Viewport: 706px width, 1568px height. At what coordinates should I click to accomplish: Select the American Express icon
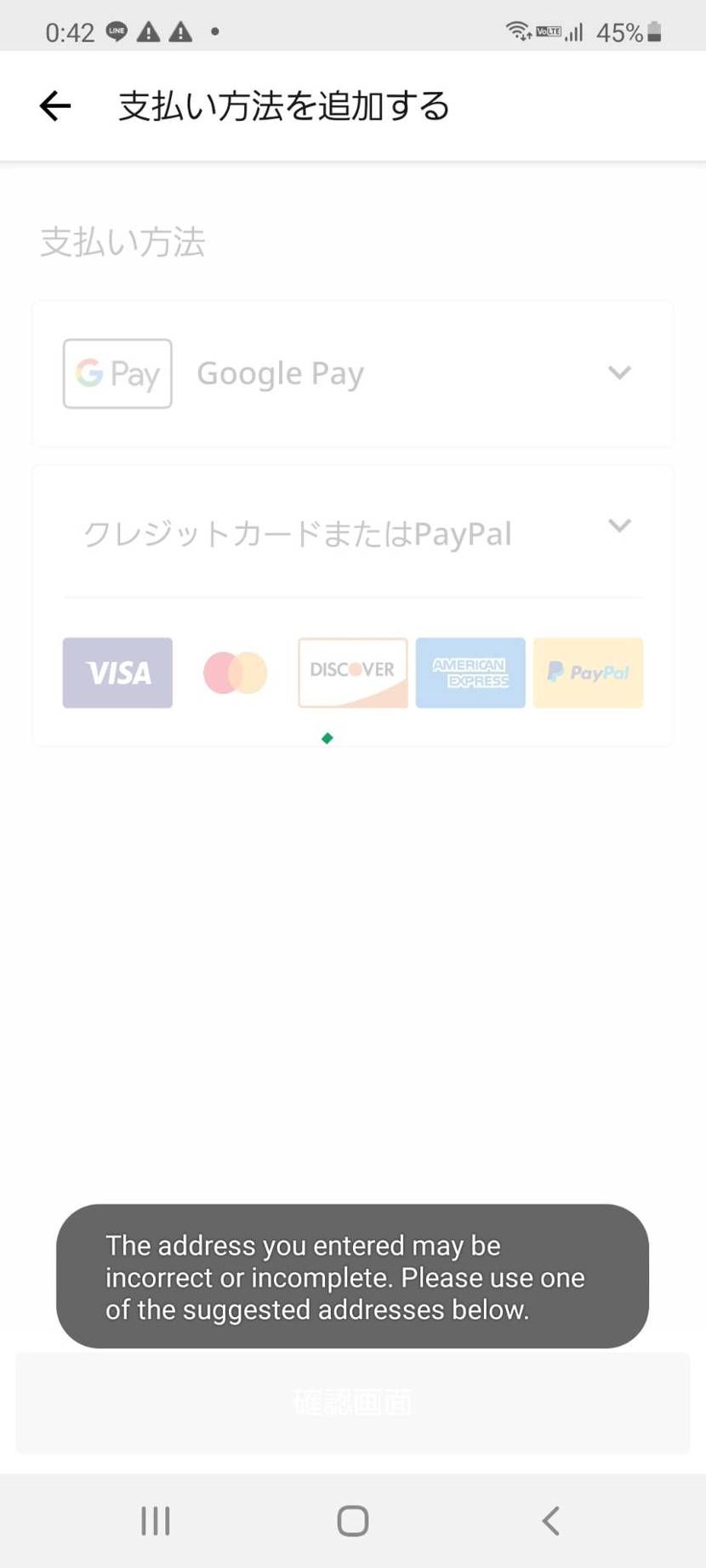point(470,673)
